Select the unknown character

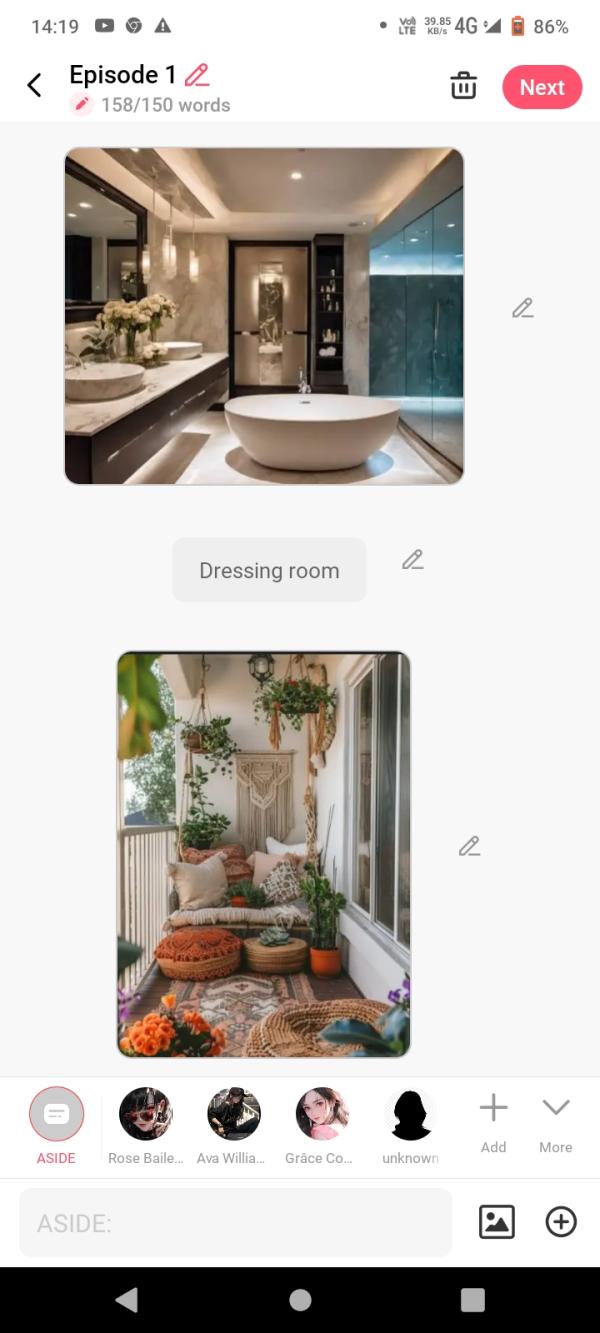(410, 1115)
